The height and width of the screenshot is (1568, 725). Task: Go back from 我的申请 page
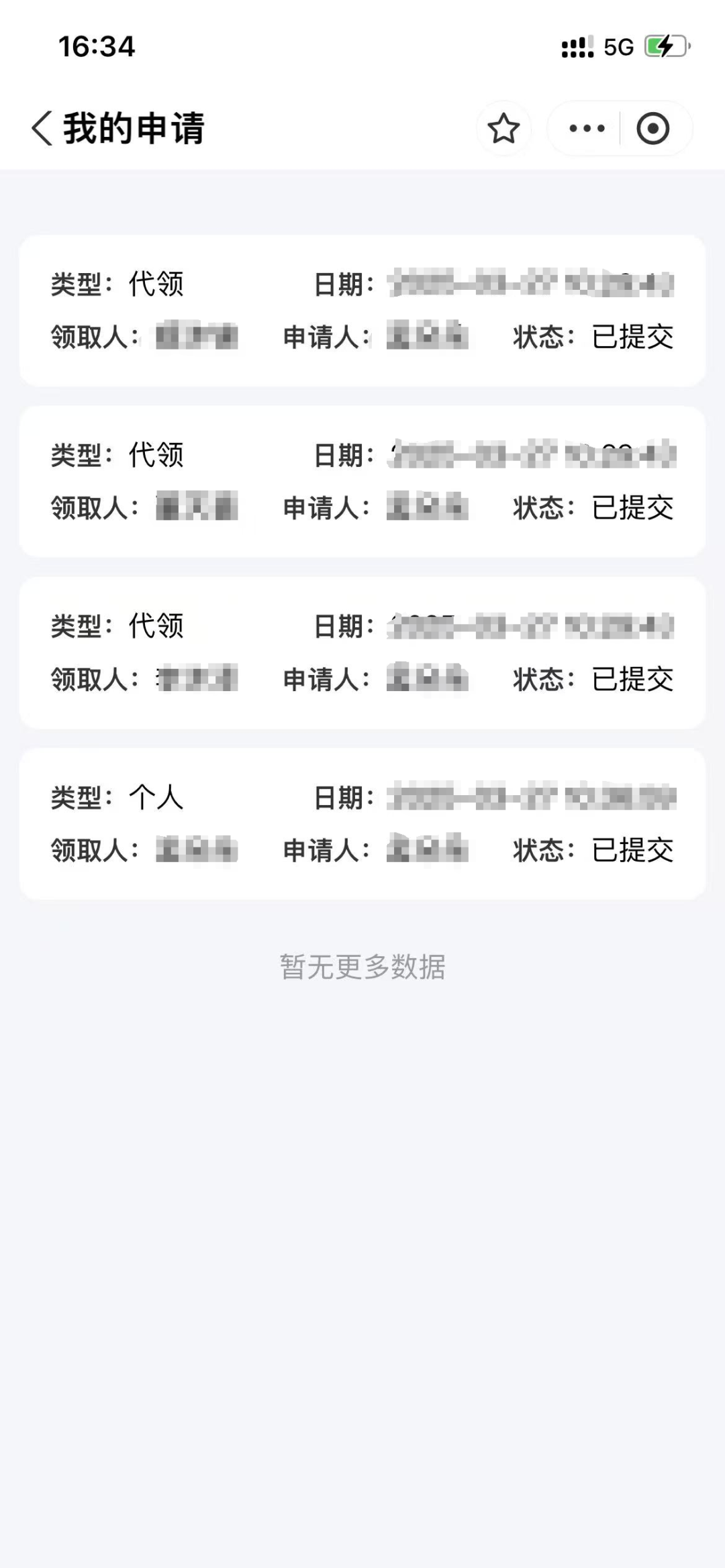tap(42, 128)
